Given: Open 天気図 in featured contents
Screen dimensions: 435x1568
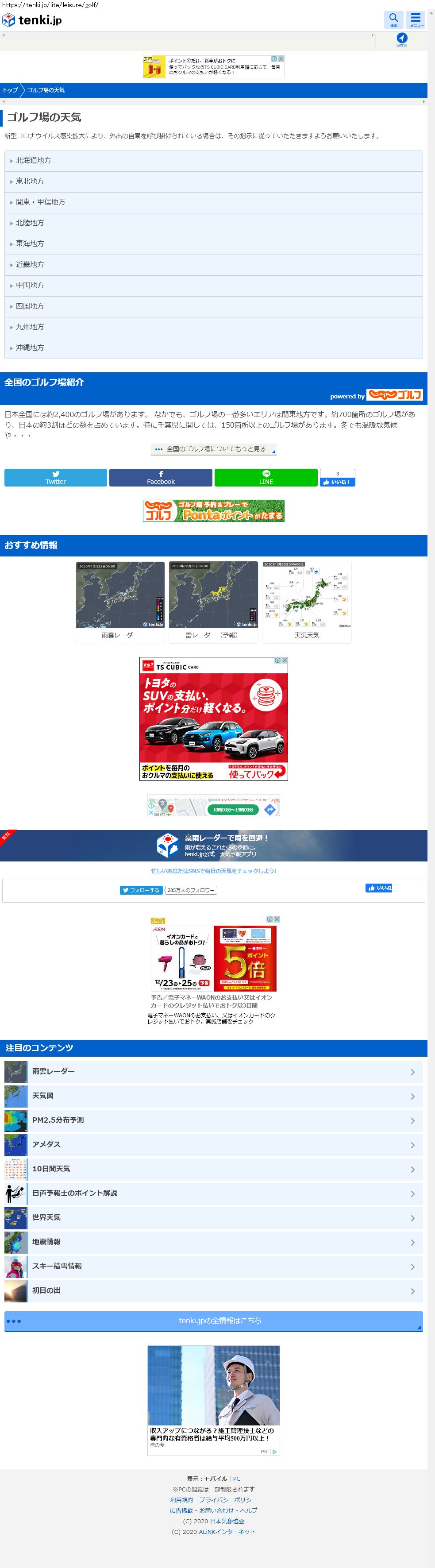Looking at the screenshot, I should click(213, 1096).
